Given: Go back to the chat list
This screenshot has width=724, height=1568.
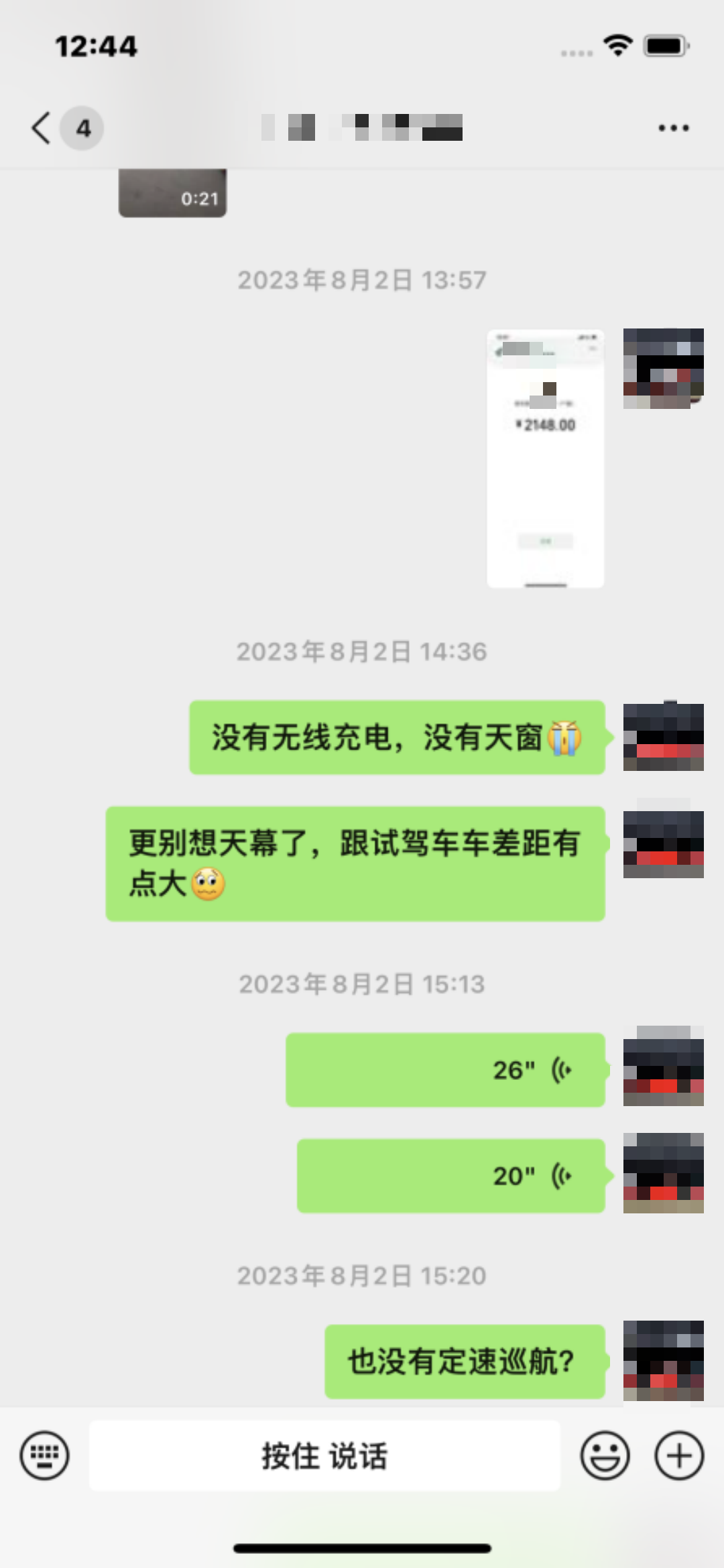Looking at the screenshot, I should (42, 127).
